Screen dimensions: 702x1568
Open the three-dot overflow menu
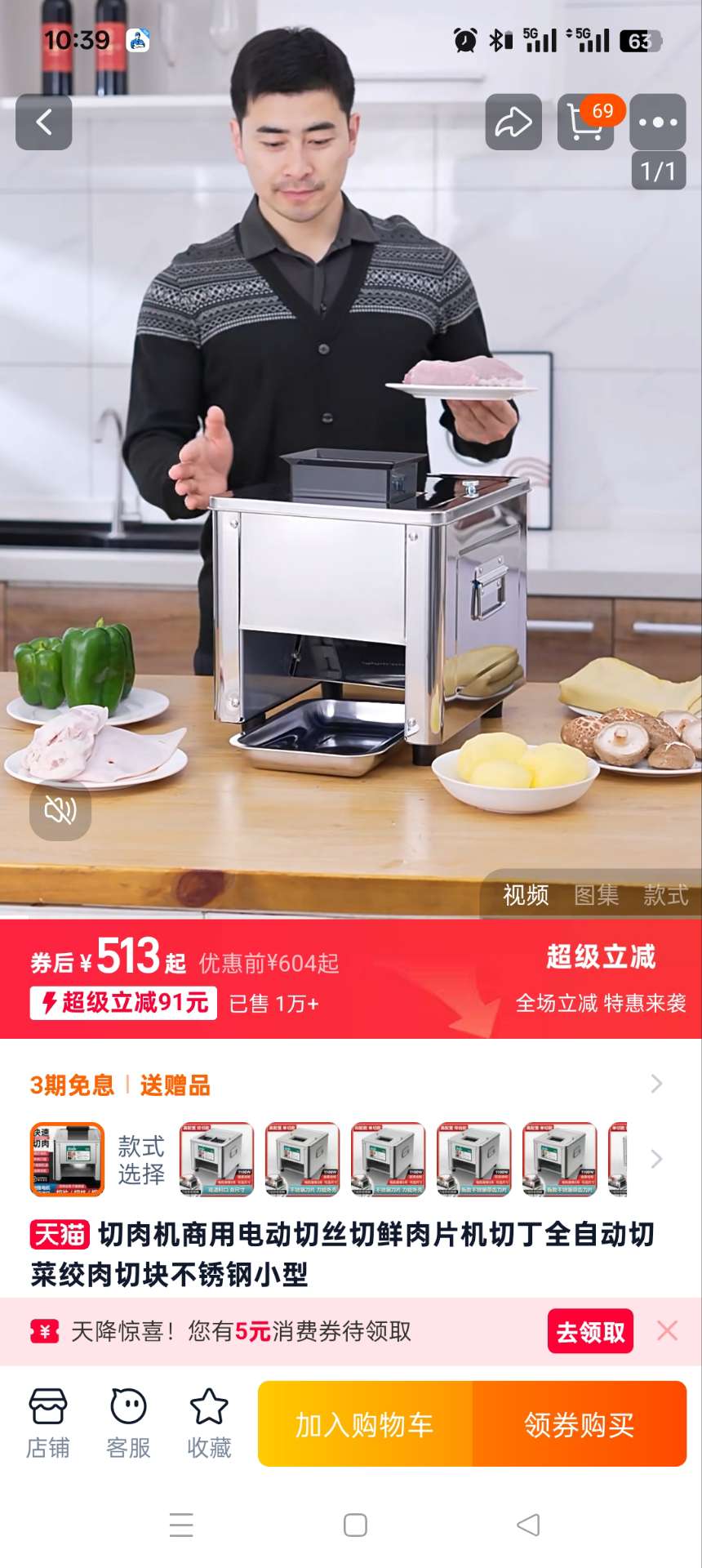(657, 122)
